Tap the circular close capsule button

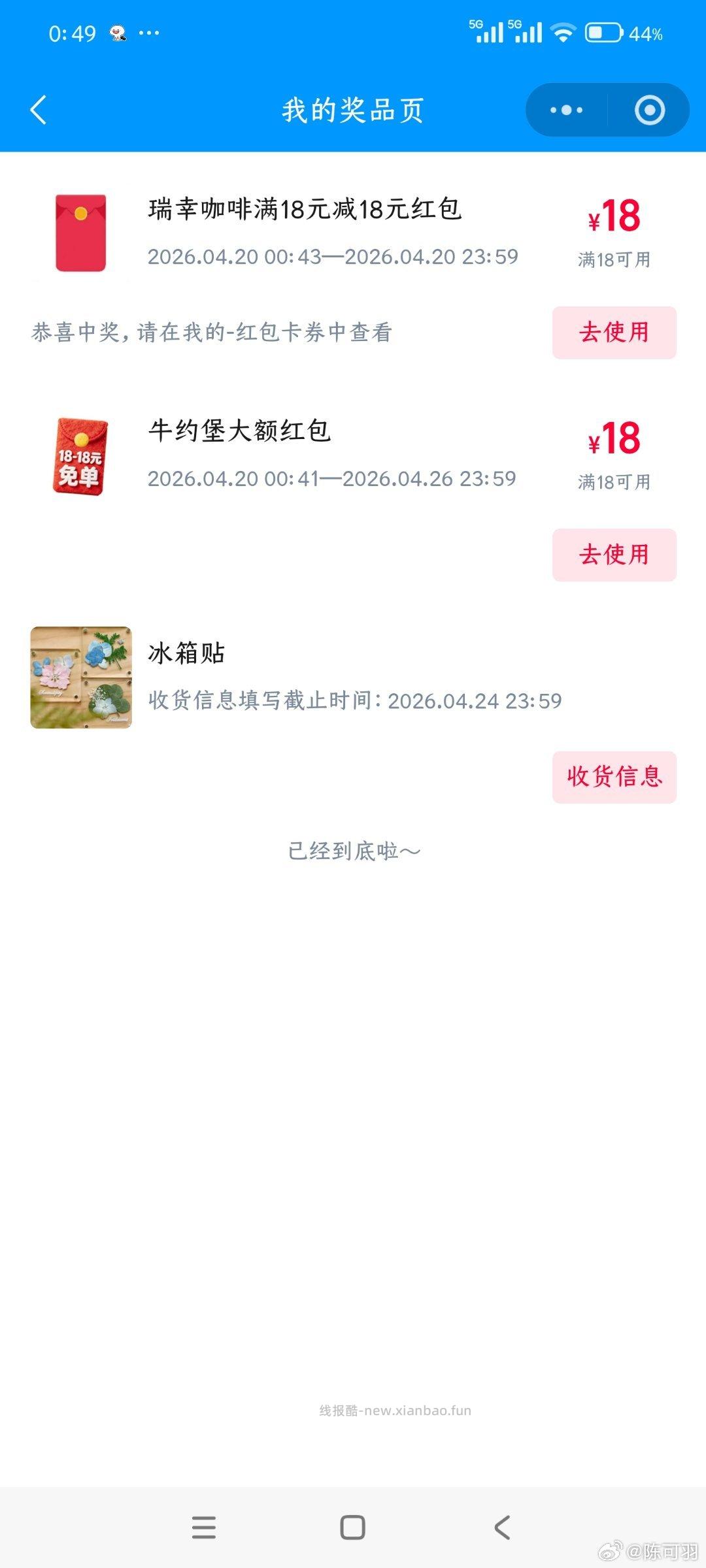coord(649,110)
